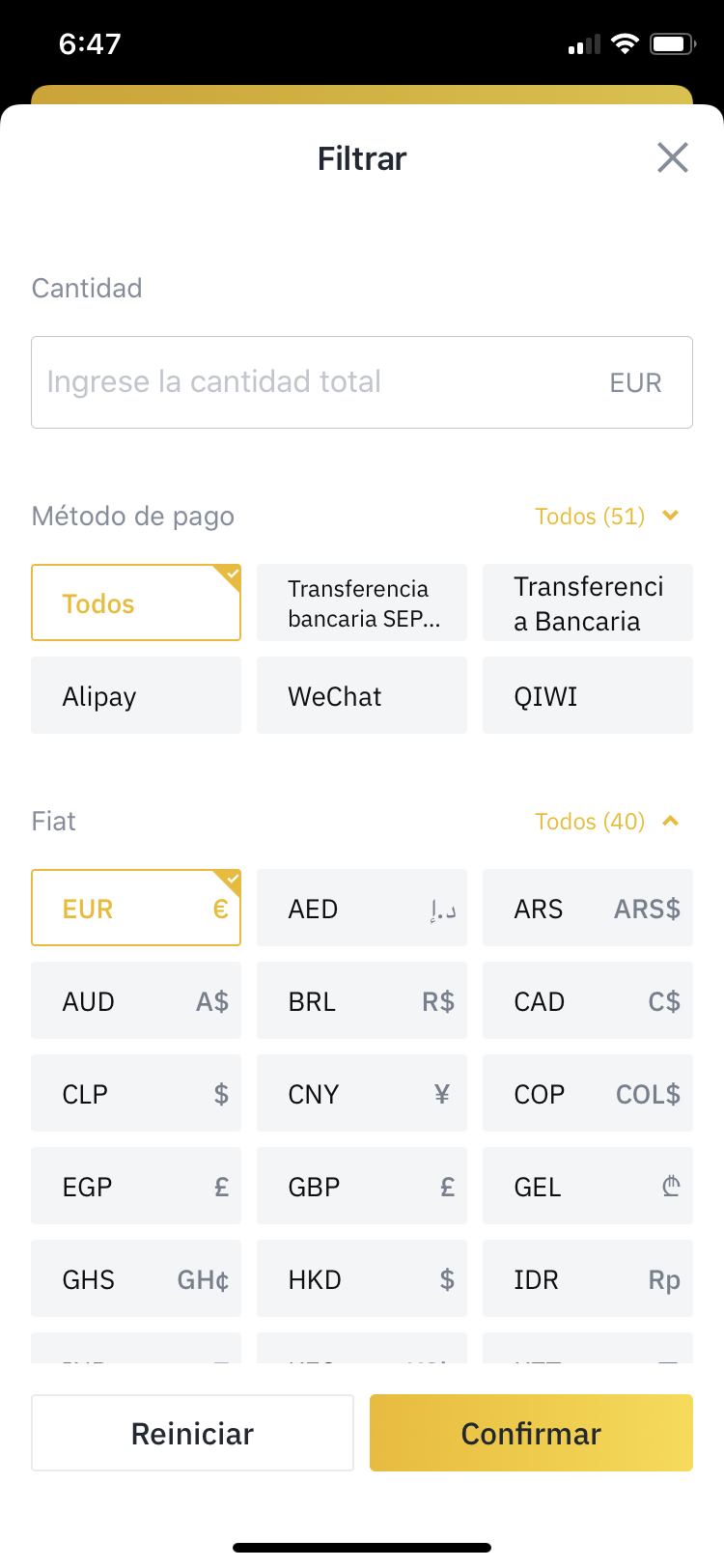Screen dimensions: 724x1568
Task: Pick QIWI as payment method
Action: click(x=588, y=695)
